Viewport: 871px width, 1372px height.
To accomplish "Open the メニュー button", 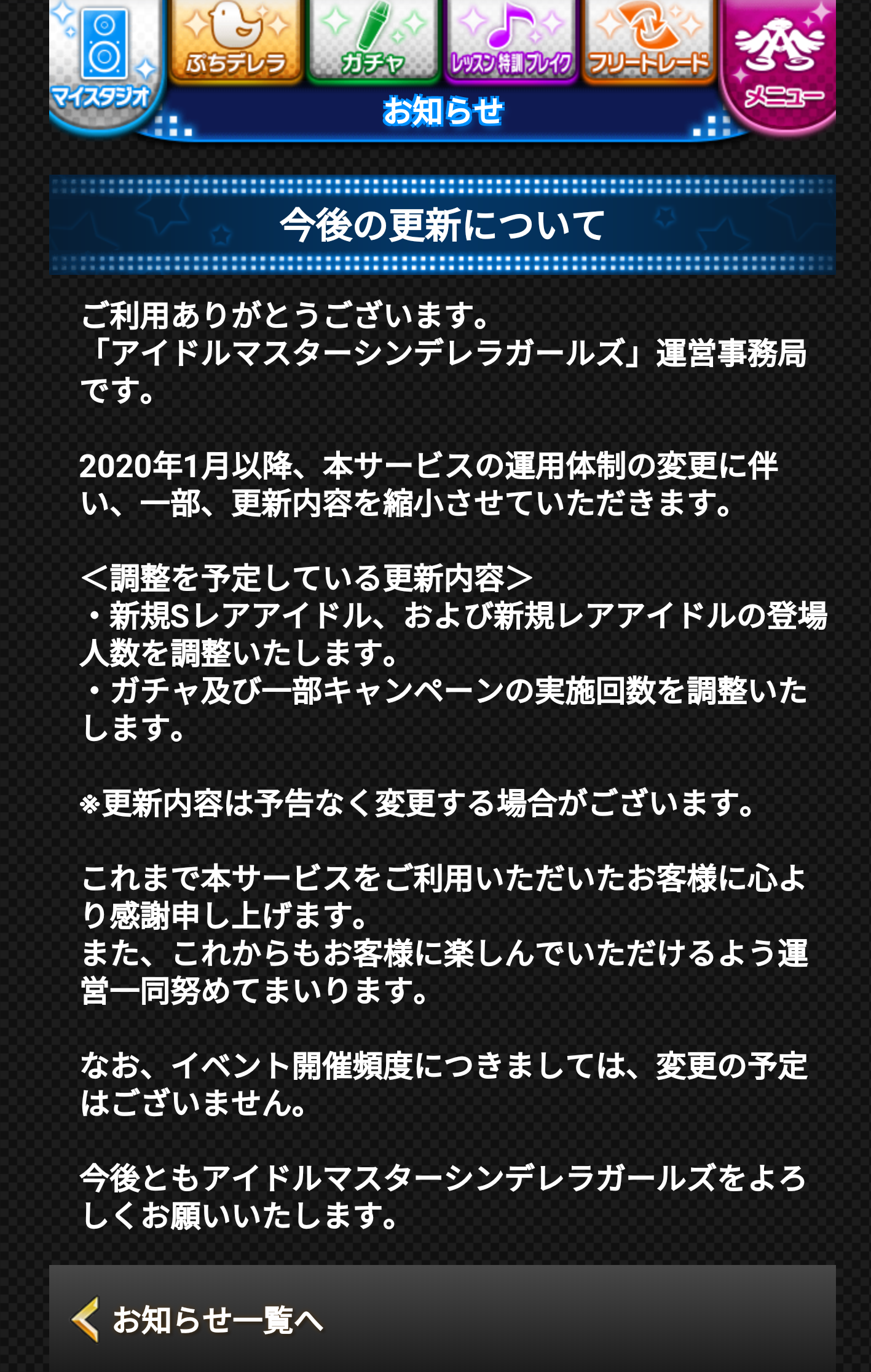I will [781, 61].
